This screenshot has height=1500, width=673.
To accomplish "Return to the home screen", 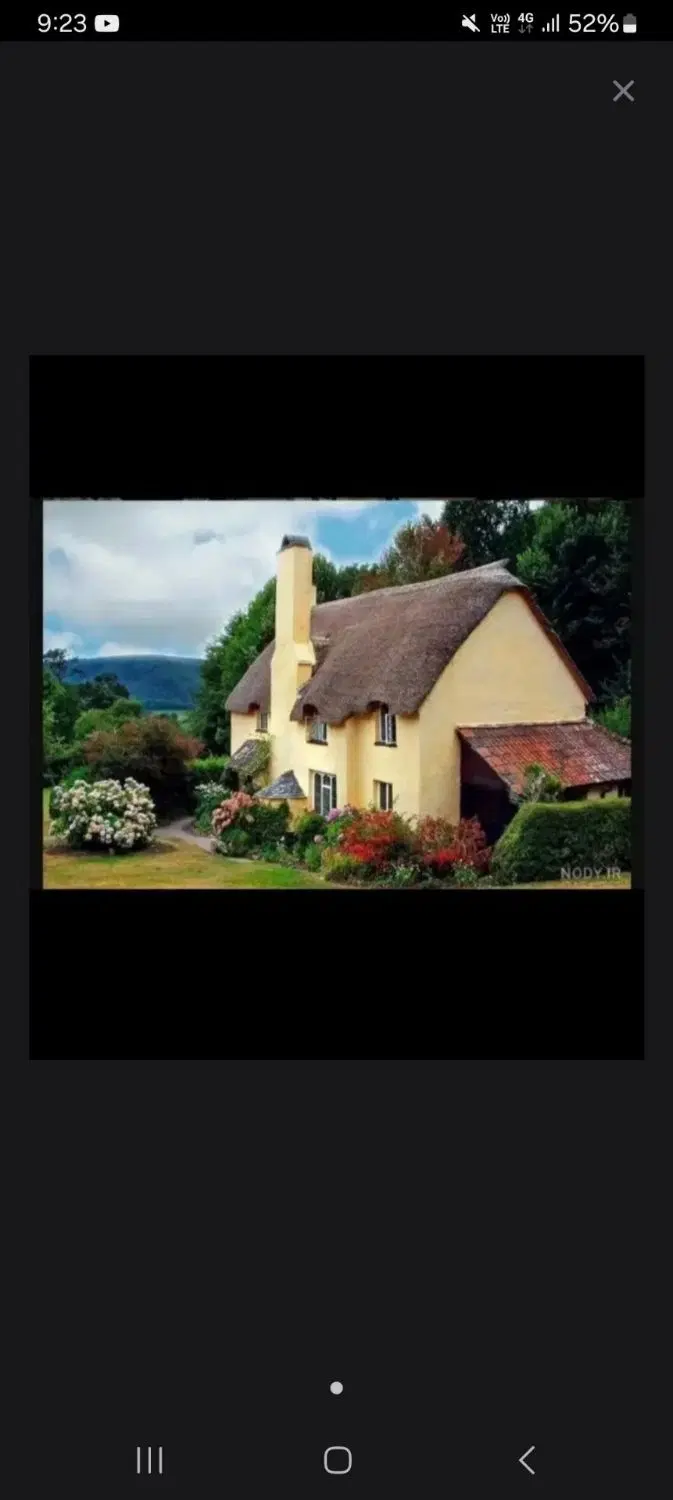I will (x=338, y=1460).
